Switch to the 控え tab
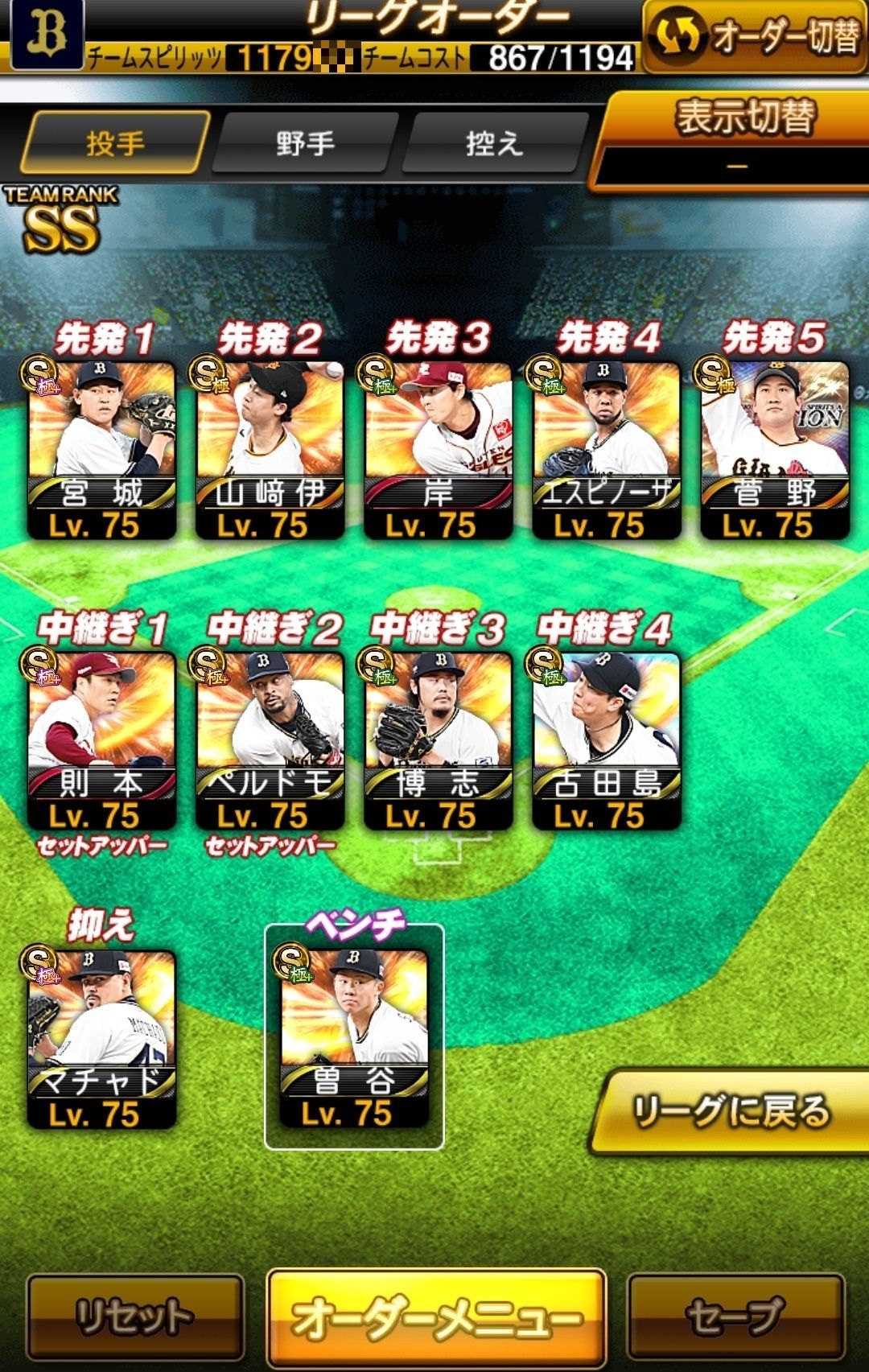The height and width of the screenshot is (1372, 869). tap(494, 144)
